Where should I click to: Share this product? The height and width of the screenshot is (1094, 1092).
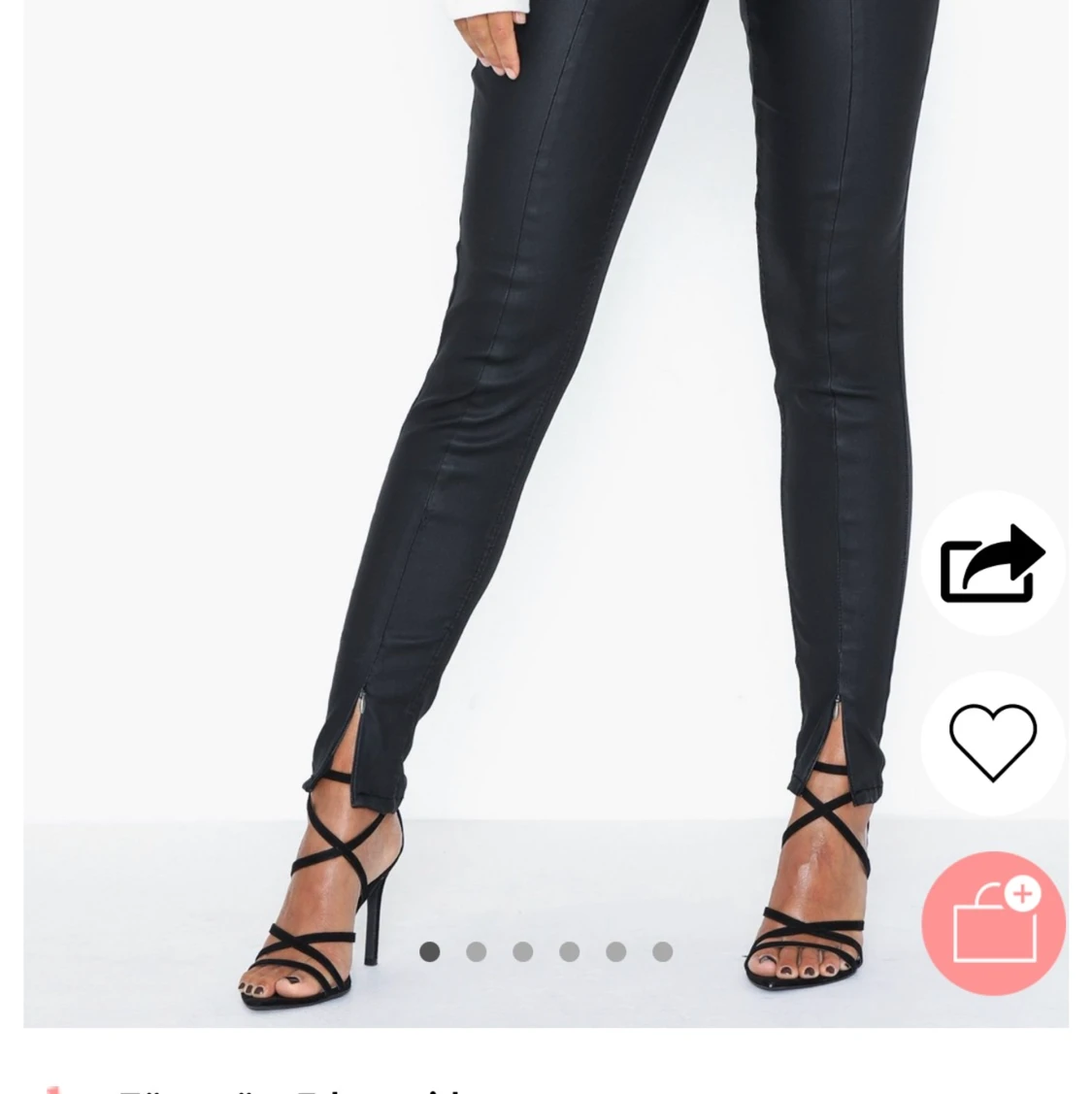(992, 564)
